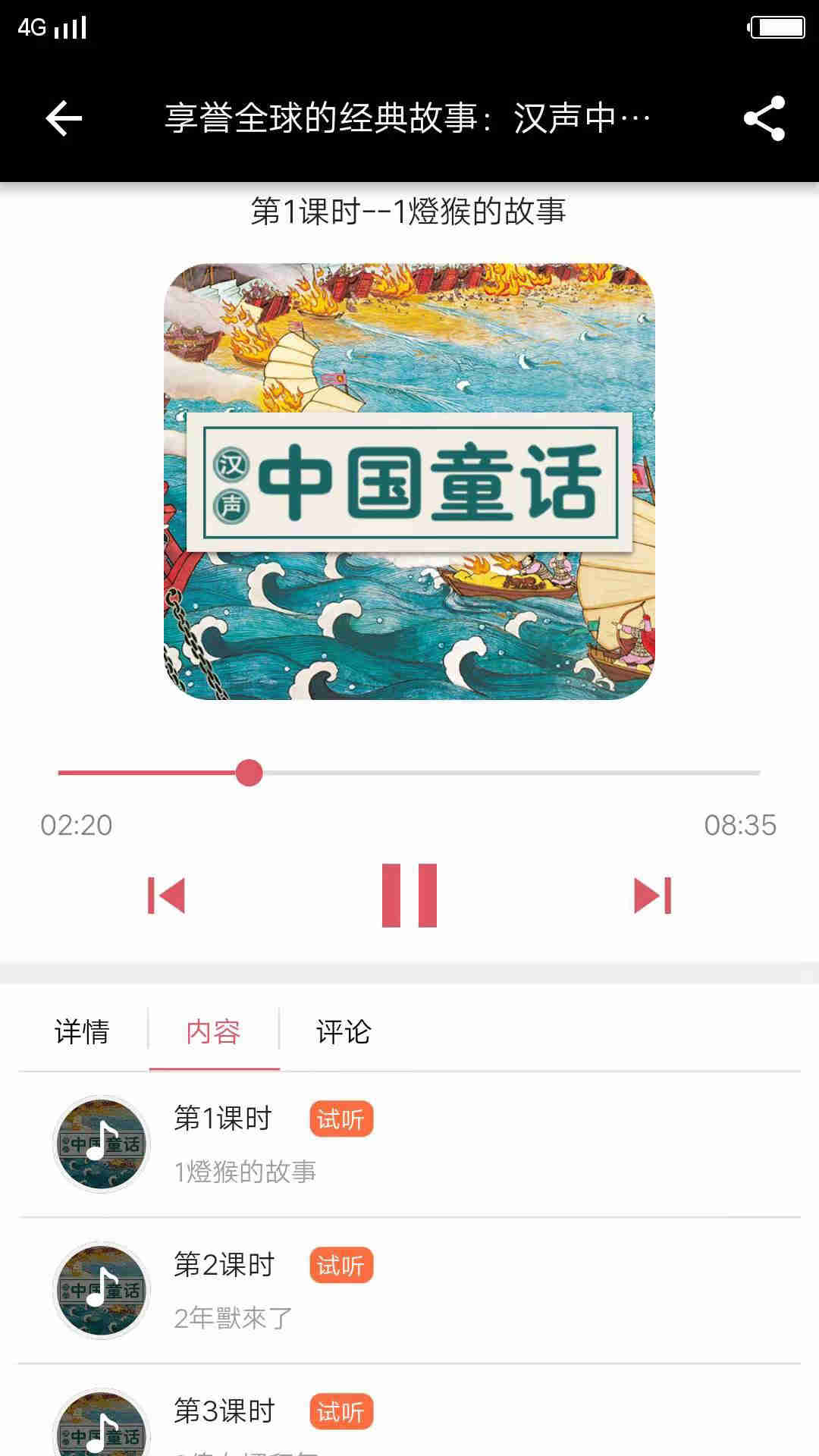Open the 评论 tab
Image resolution: width=819 pixels, height=1456 pixels.
tap(344, 1032)
